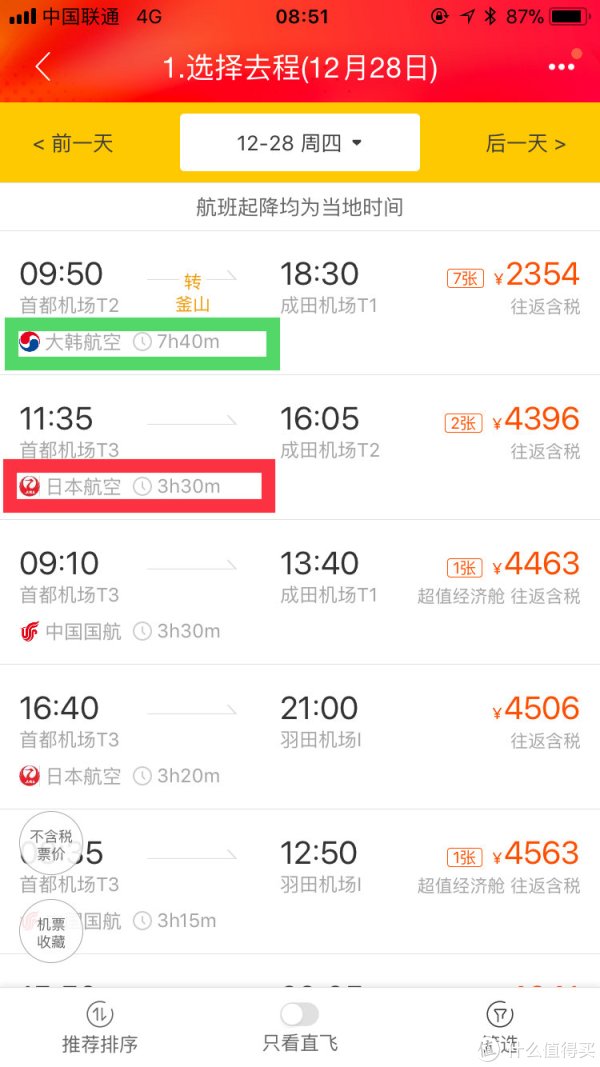Open the 12-28 周四 date picker
This screenshot has width=600, height=1067.
tap(299, 143)
